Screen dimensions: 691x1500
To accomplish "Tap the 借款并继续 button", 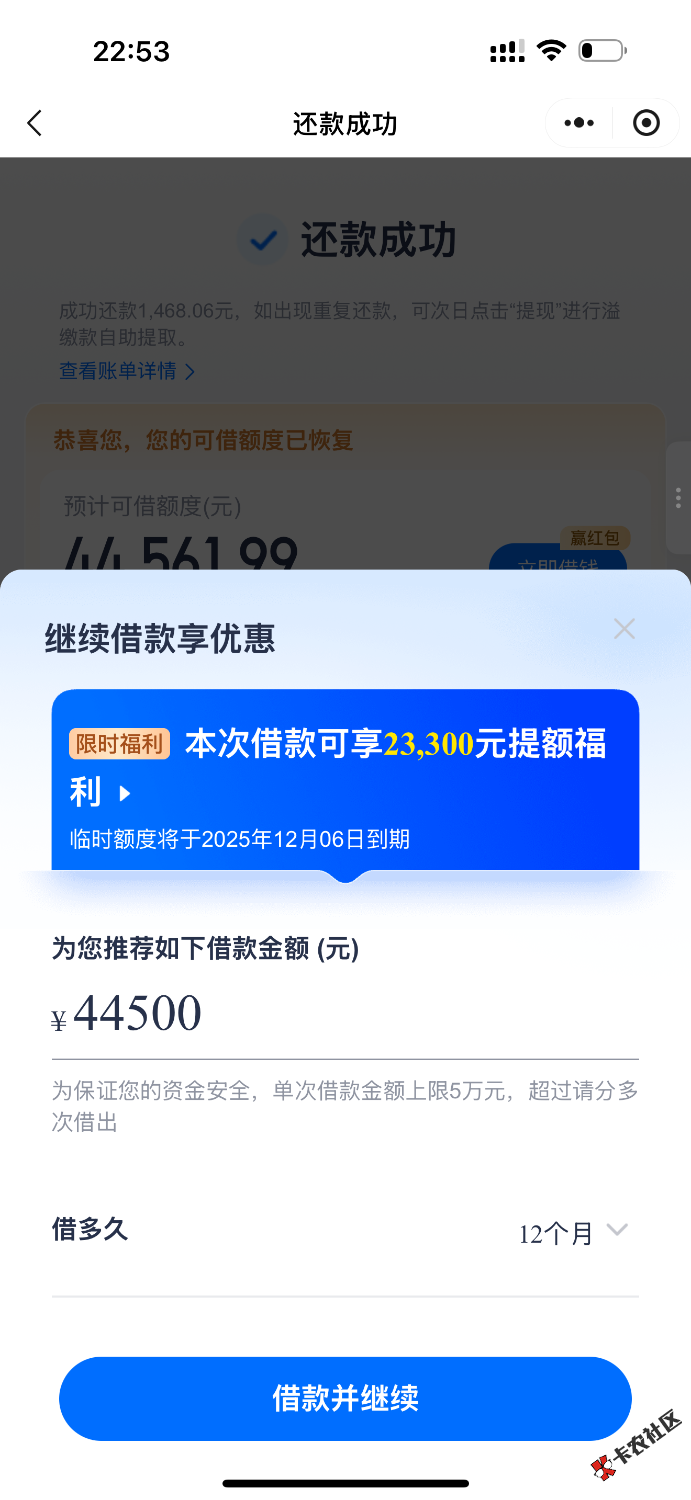I will 345,1398.
